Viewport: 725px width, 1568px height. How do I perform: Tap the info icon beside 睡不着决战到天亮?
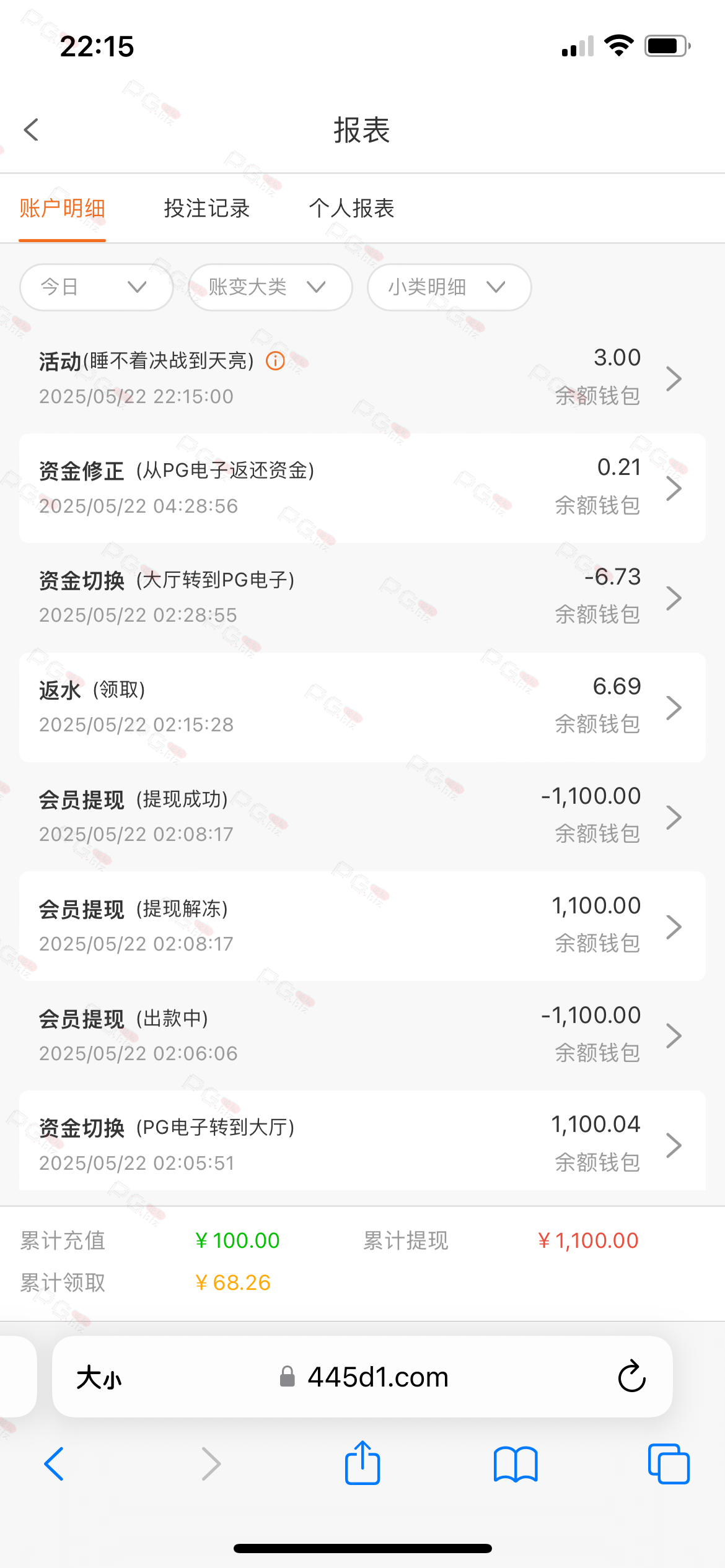pos(275,361)
